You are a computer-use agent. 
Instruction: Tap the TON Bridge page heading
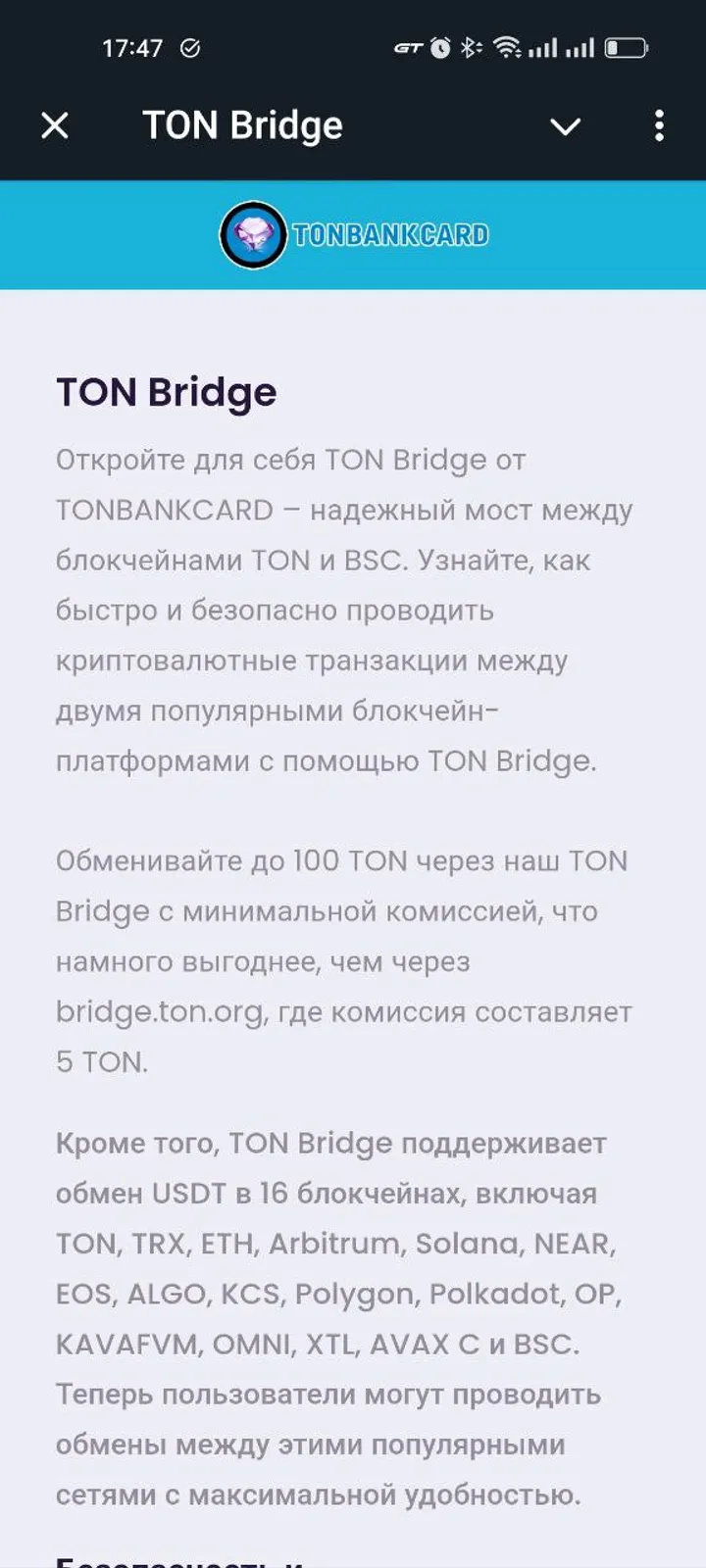[167, 391]
